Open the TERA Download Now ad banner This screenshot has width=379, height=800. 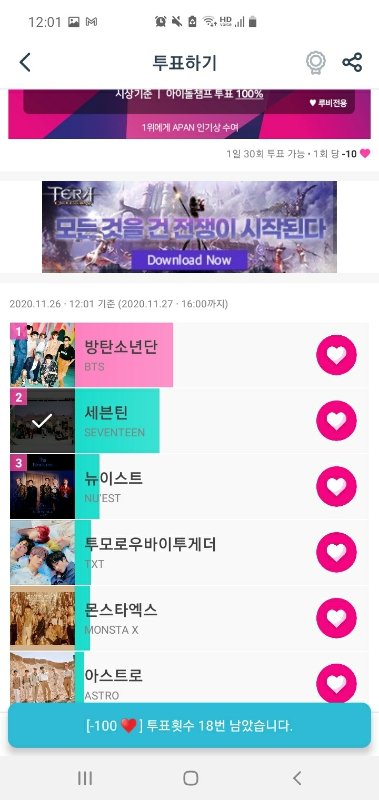tap(189, 227)
